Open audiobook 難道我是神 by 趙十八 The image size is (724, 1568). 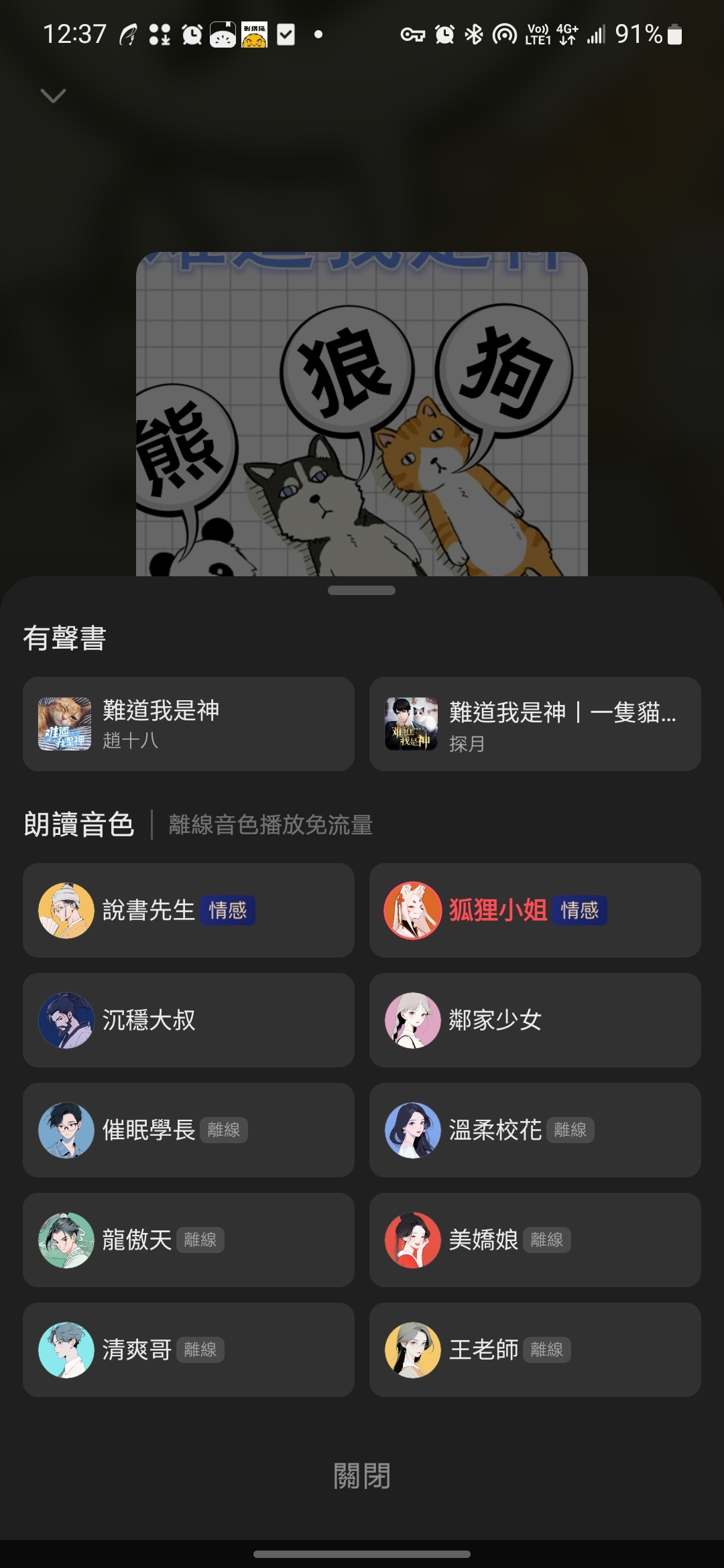tap(188, 724)
